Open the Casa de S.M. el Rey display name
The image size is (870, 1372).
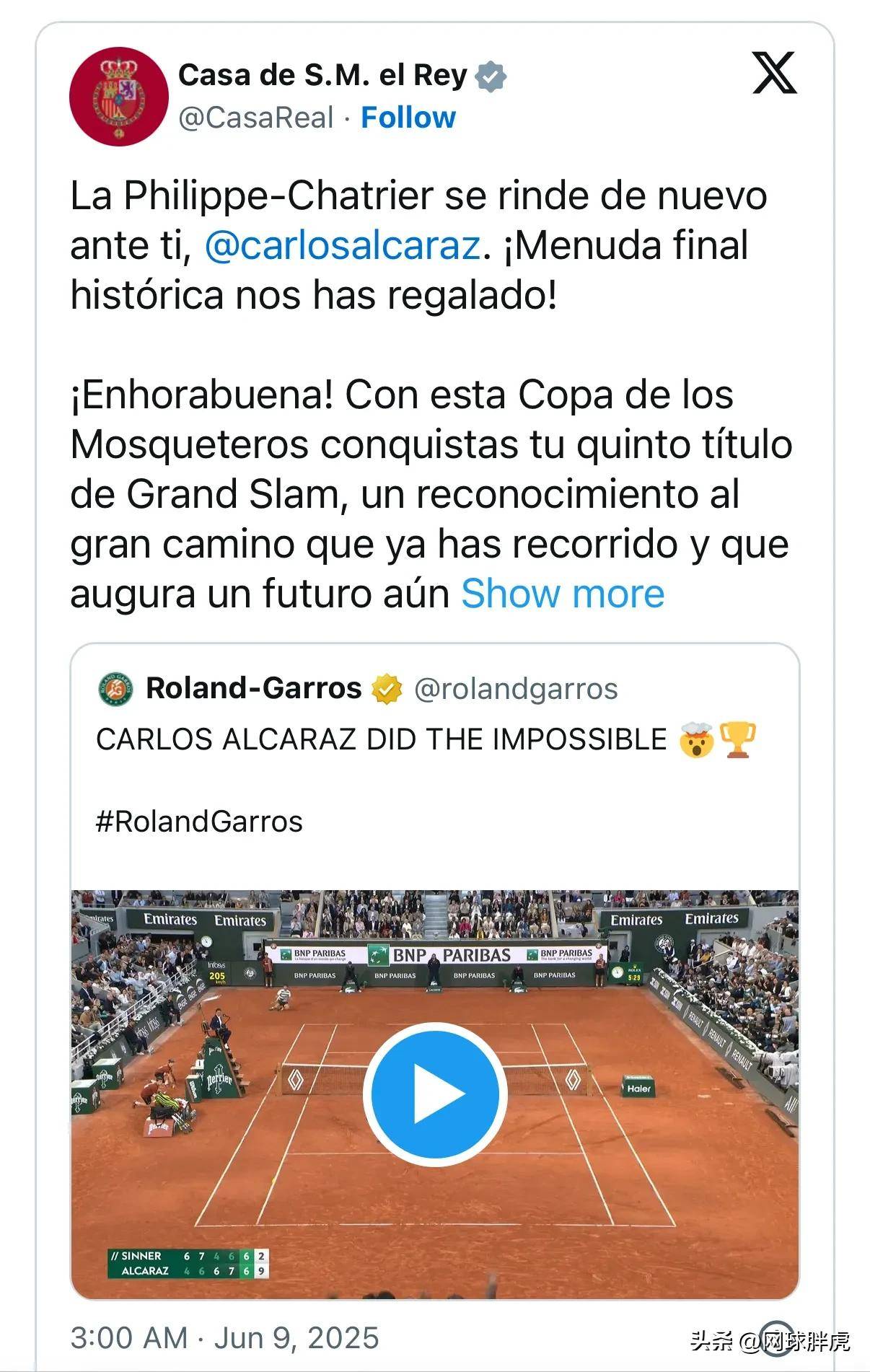click(322, 75)
